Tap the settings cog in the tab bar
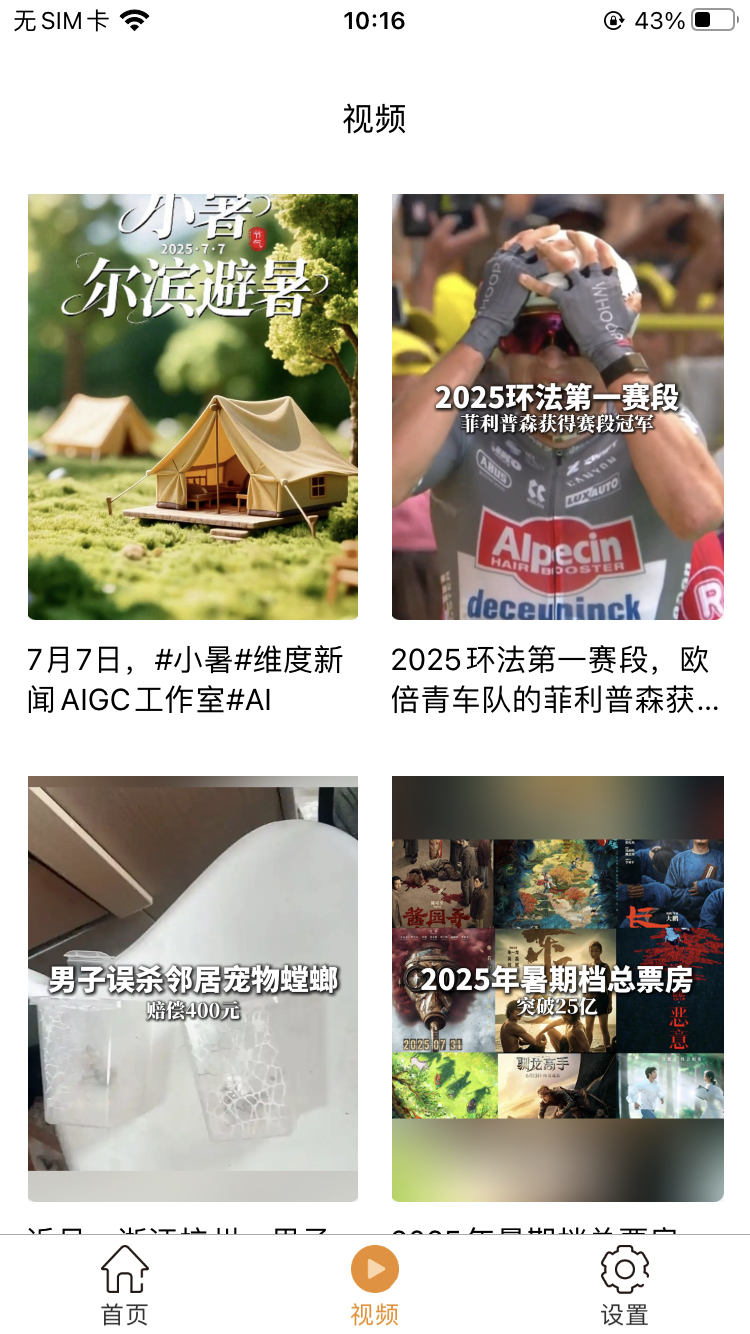The width and height of the screenshot is (750, 1334). point(624,1266)
